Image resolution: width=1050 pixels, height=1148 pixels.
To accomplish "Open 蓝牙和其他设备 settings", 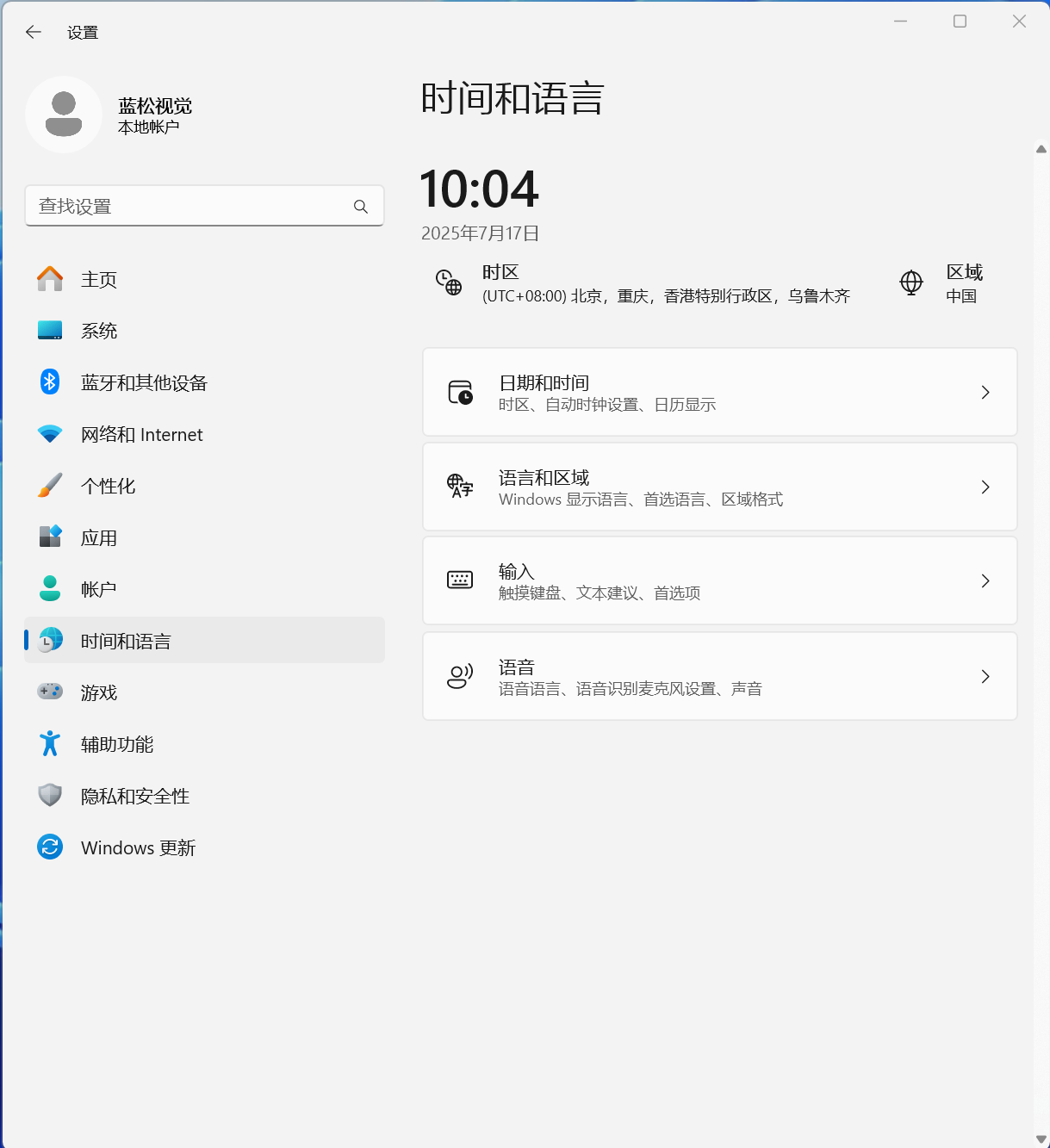I will (x=144, y=383).
